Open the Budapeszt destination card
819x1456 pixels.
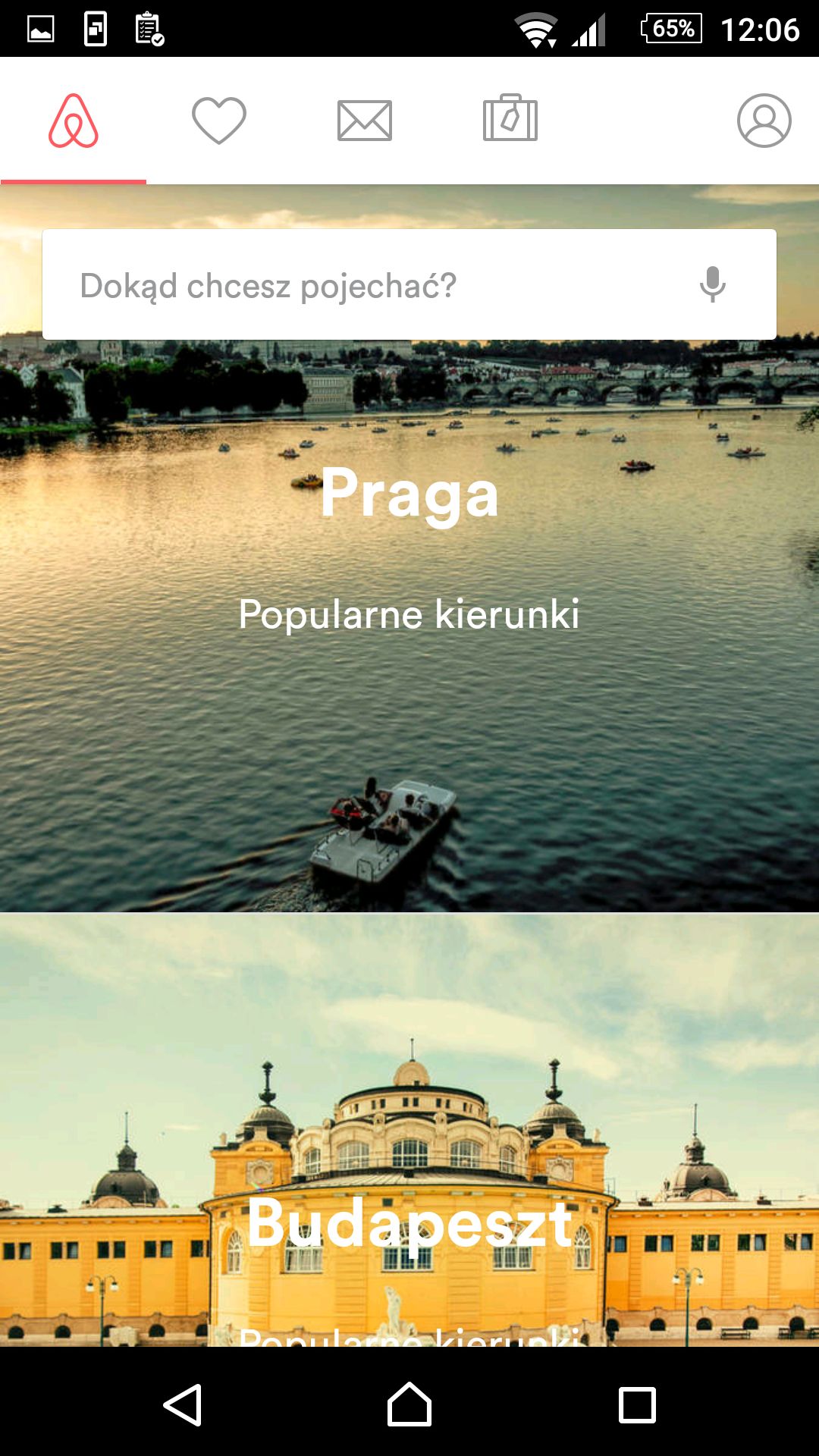click(x=409, y=1130)
